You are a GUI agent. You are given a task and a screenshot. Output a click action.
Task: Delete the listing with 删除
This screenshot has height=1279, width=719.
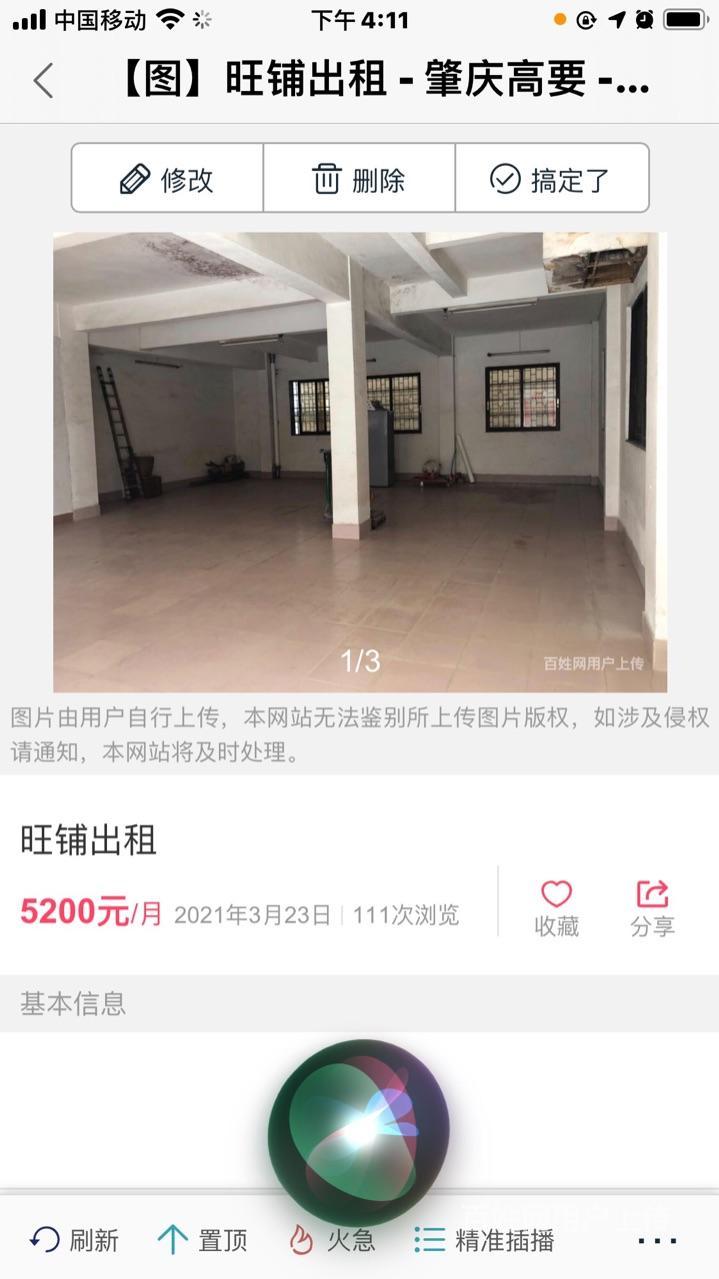(x=359, y=179)
